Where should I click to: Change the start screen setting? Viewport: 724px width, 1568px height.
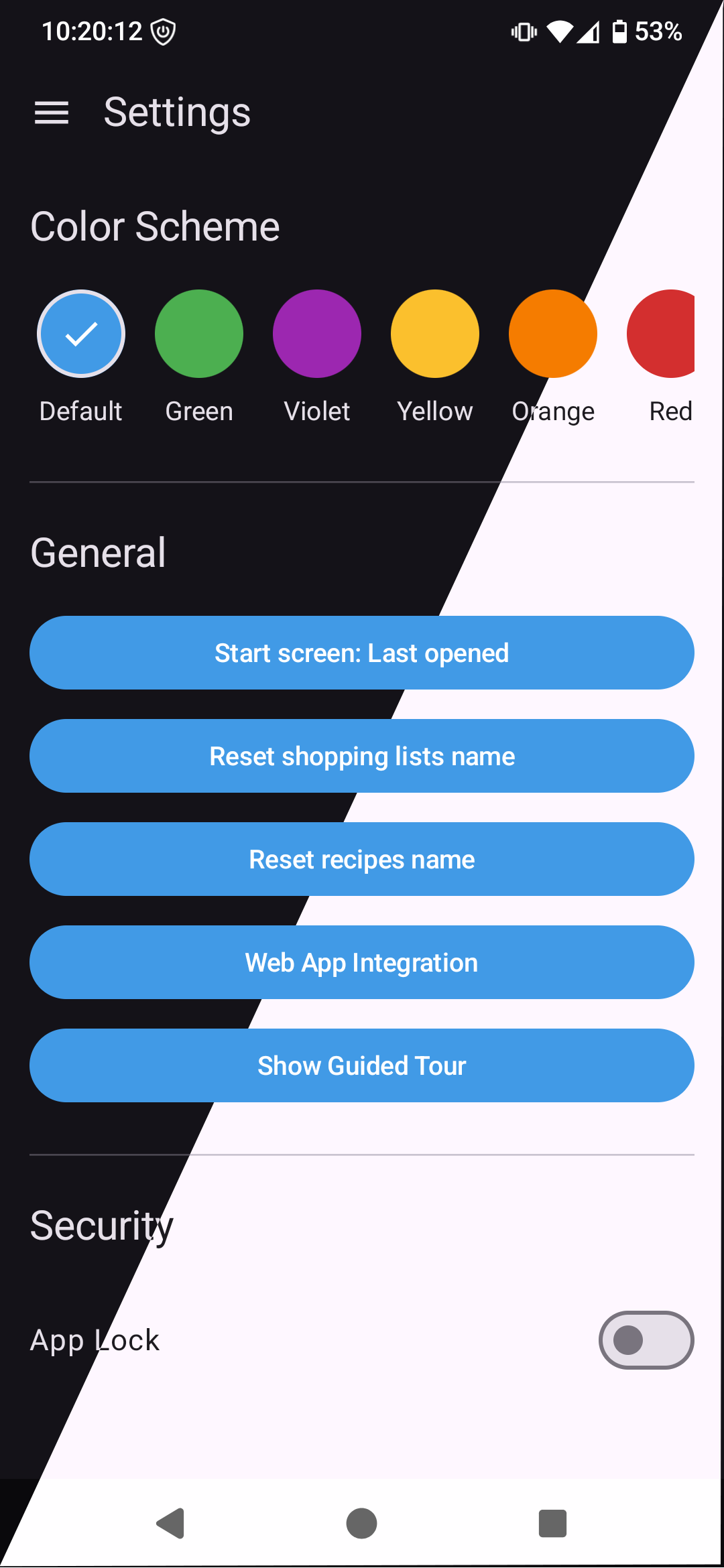pos(362,653)
